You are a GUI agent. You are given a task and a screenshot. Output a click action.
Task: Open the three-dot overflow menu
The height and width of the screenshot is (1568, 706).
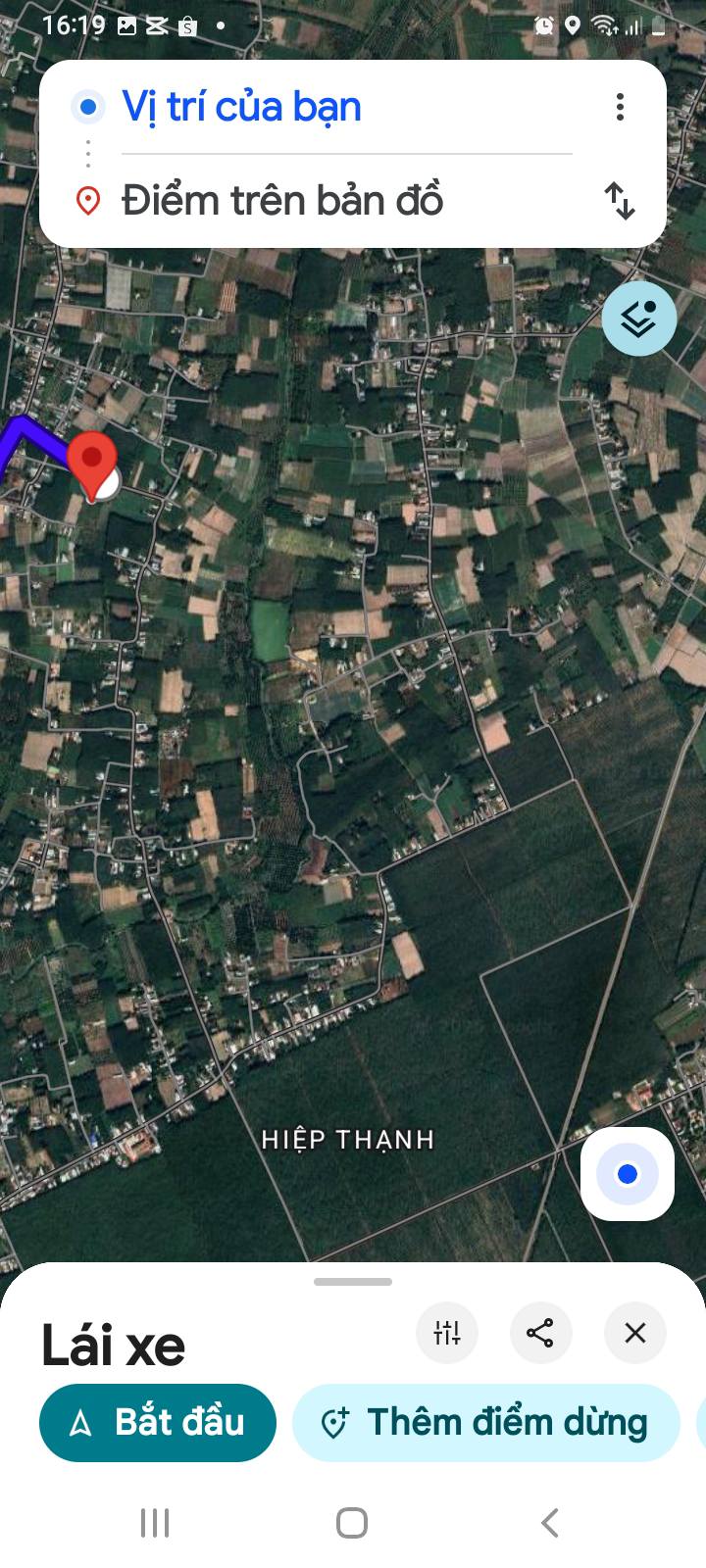tap(620, 107)
